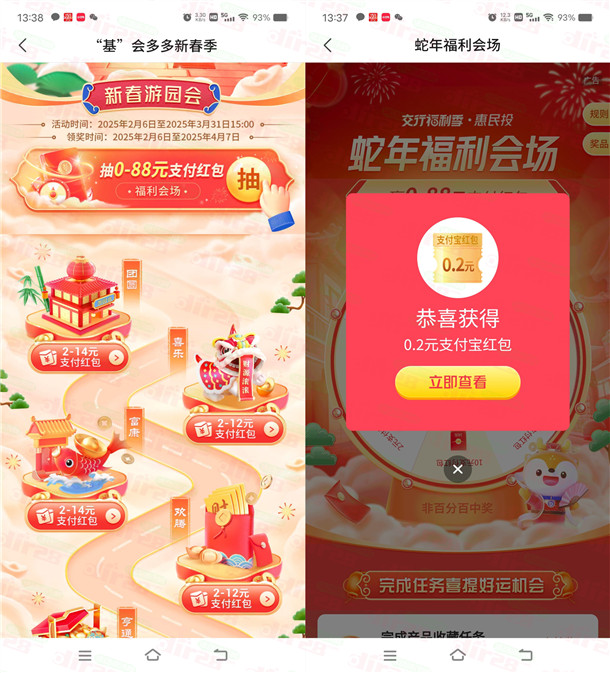Go back from the 蛇年福利会场 page
The height and width of the screenshot is (673, 610).
tap(327, 45)
